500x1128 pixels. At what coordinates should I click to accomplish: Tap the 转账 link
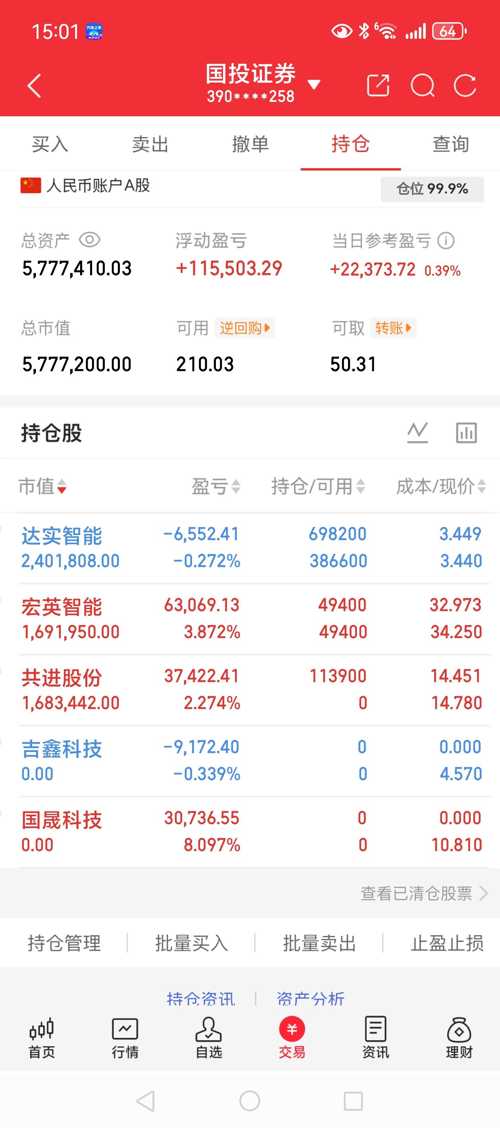tap(394, 329)
